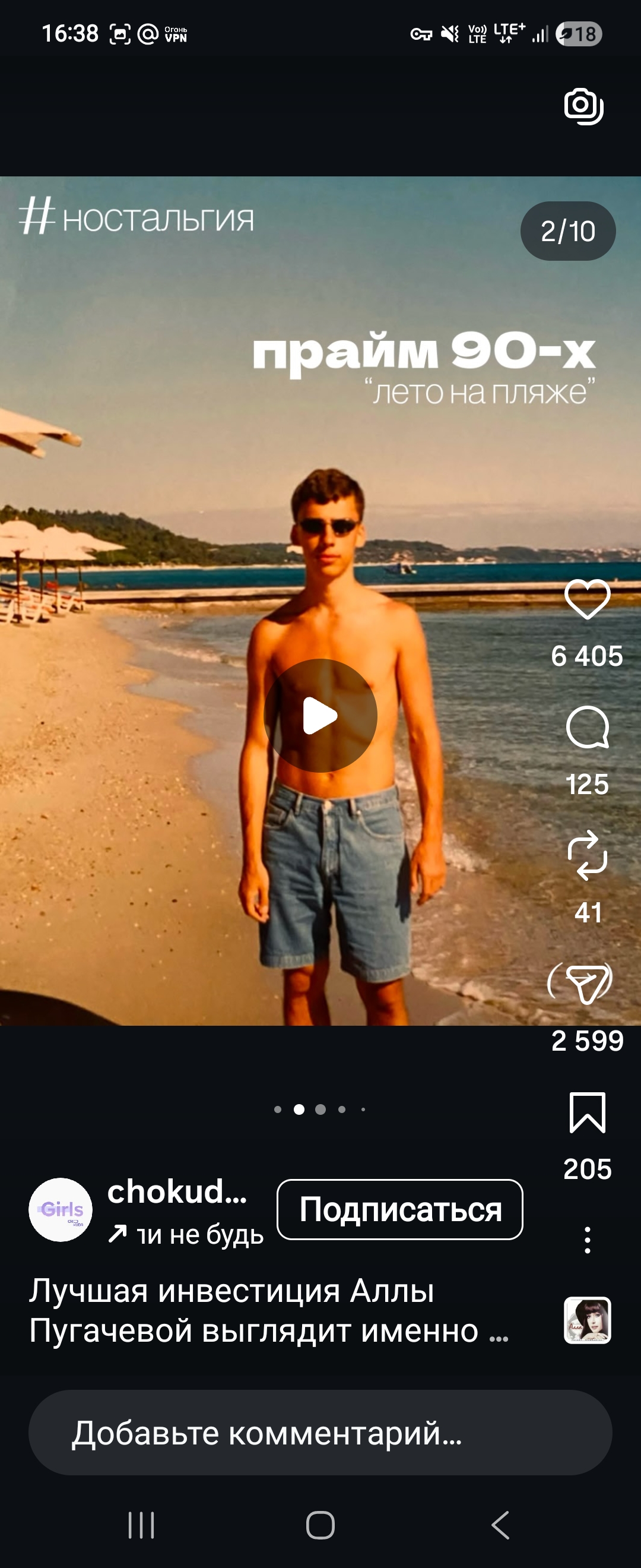This screenshot has width=641, height=1568.
Task: Share the post via the paper plane icon
Action: coord(587,983)
